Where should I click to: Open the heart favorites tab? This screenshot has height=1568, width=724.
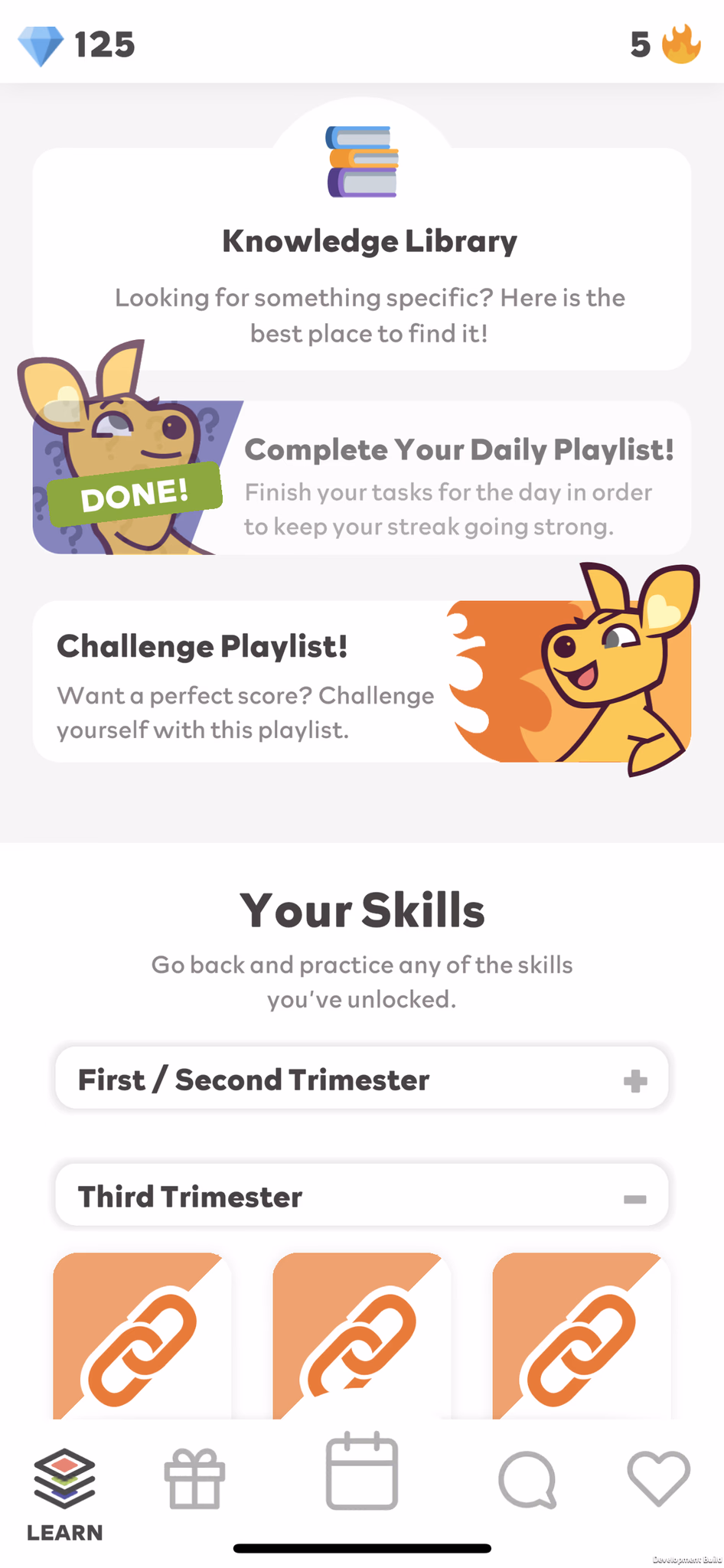[659, 1478]
